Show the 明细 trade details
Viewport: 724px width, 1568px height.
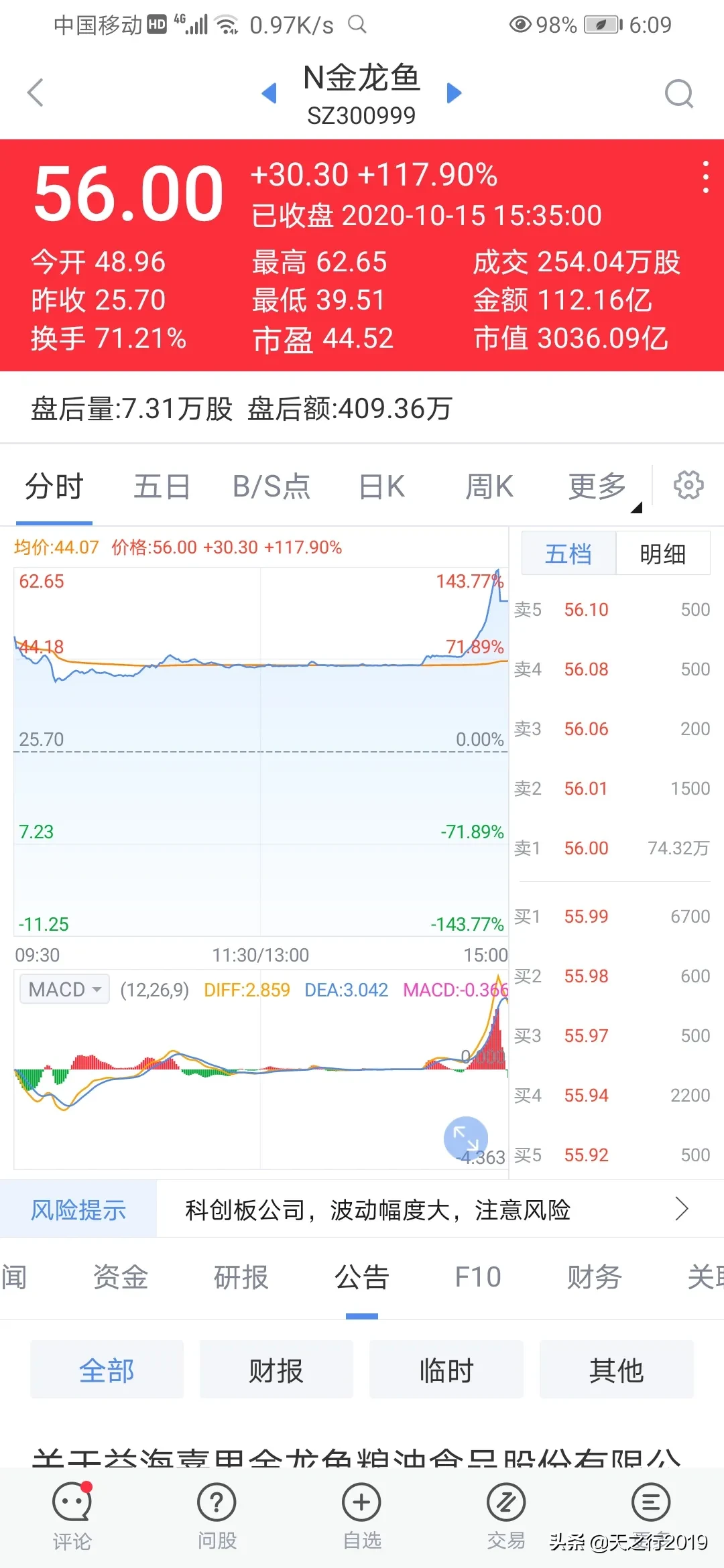(663, 553)
